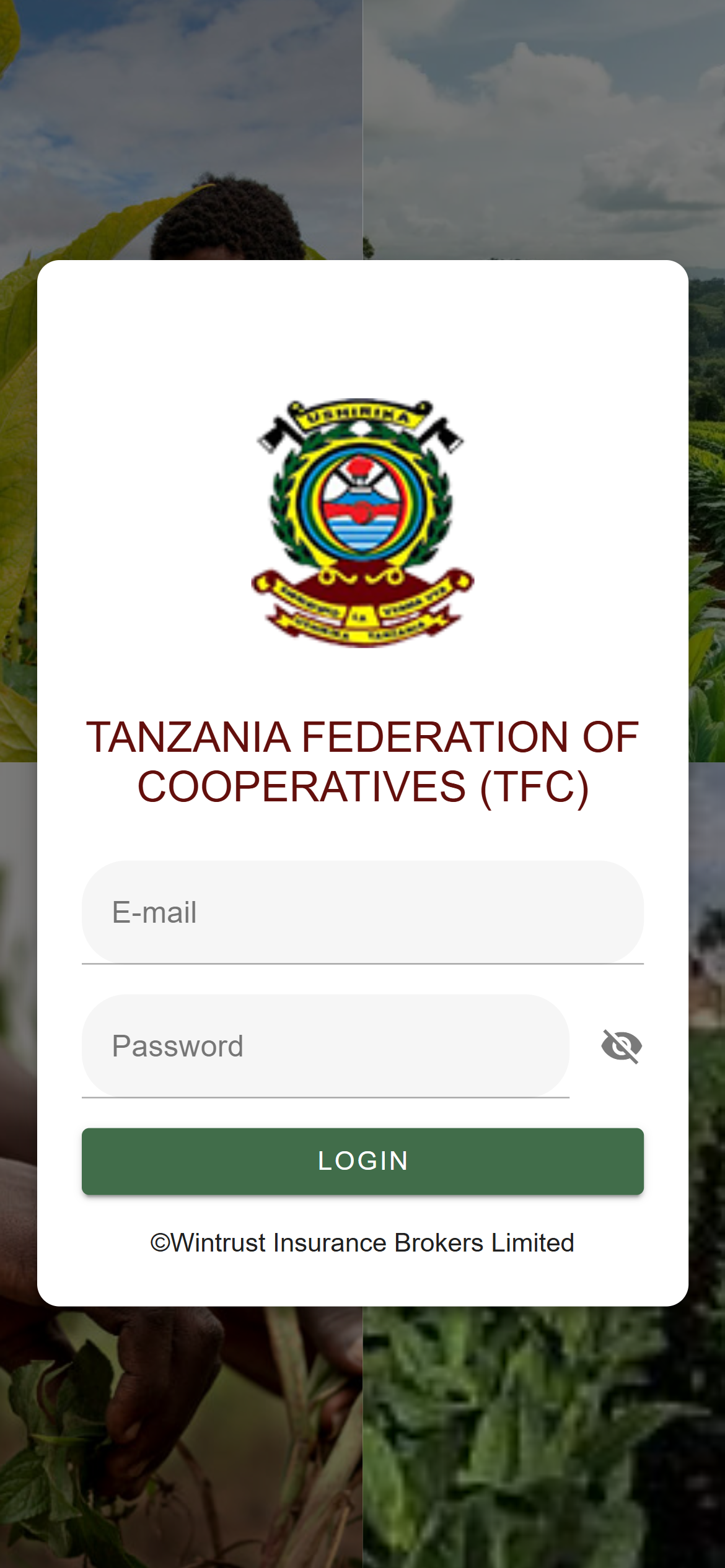Focus the Password field
The image size is (725, 1568).
point(325,1046)
